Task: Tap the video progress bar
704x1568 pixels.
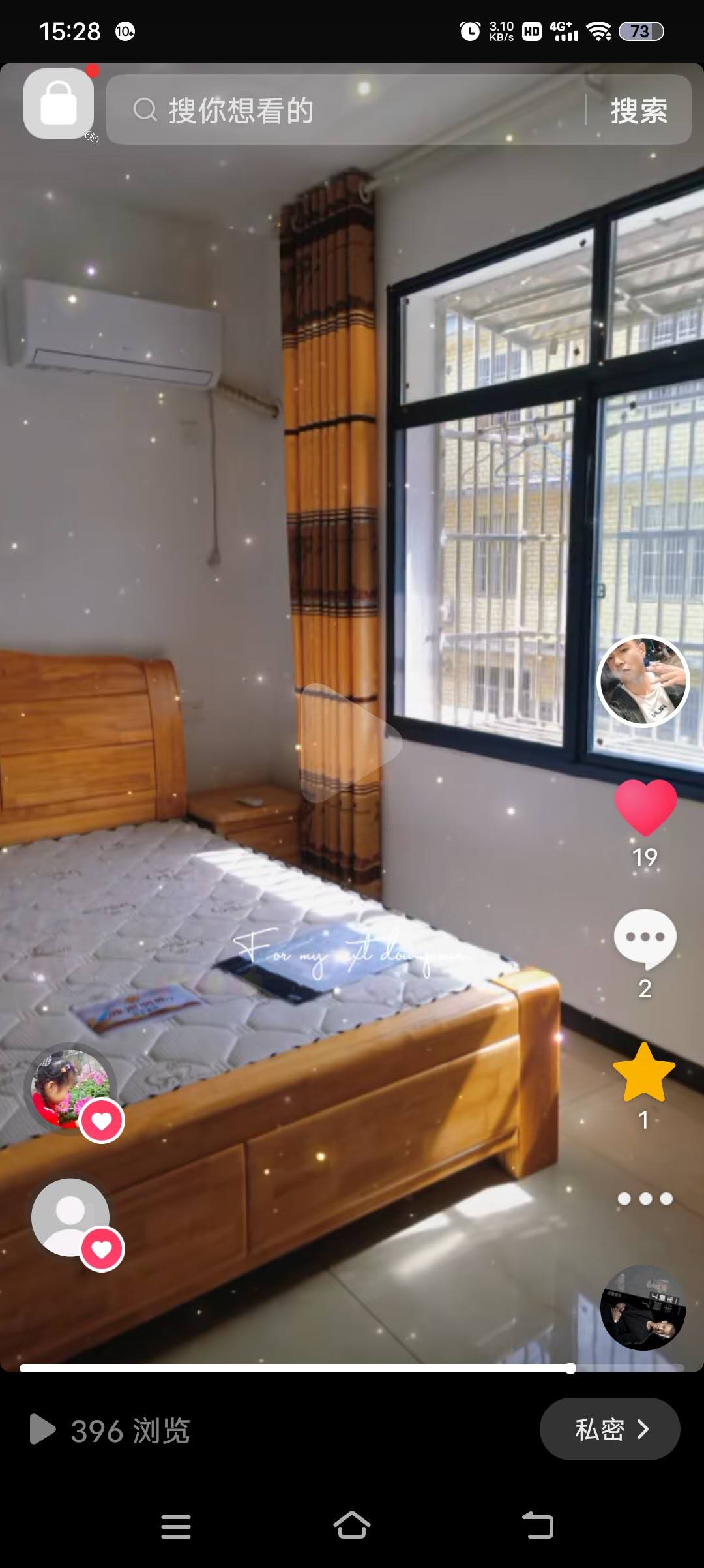Action: (x=352, y=1368)
